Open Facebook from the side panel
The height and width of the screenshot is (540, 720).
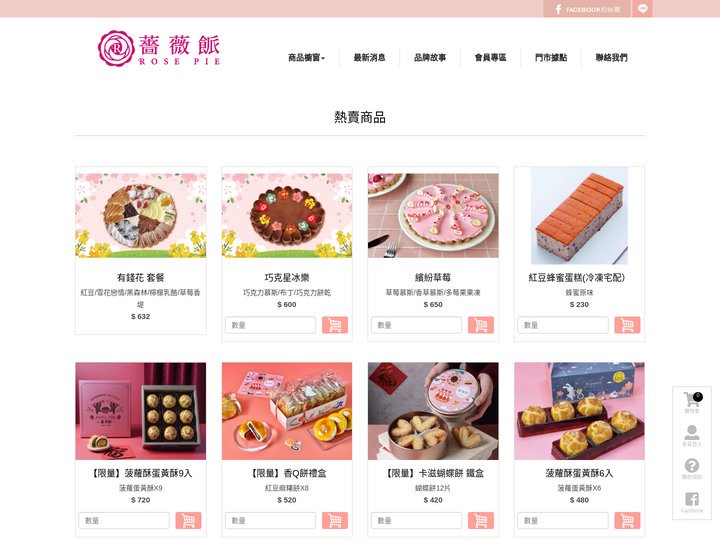point(691,501)
